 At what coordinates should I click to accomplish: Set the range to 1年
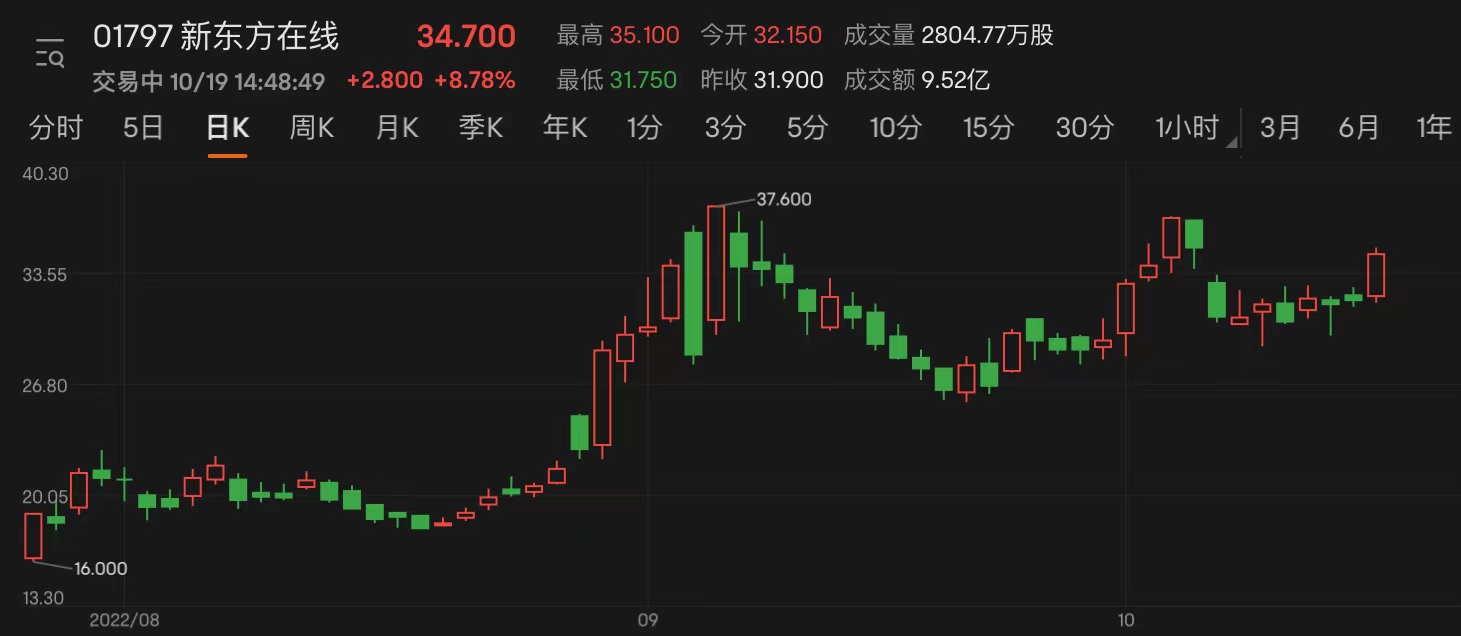[x=1434, y=128]
